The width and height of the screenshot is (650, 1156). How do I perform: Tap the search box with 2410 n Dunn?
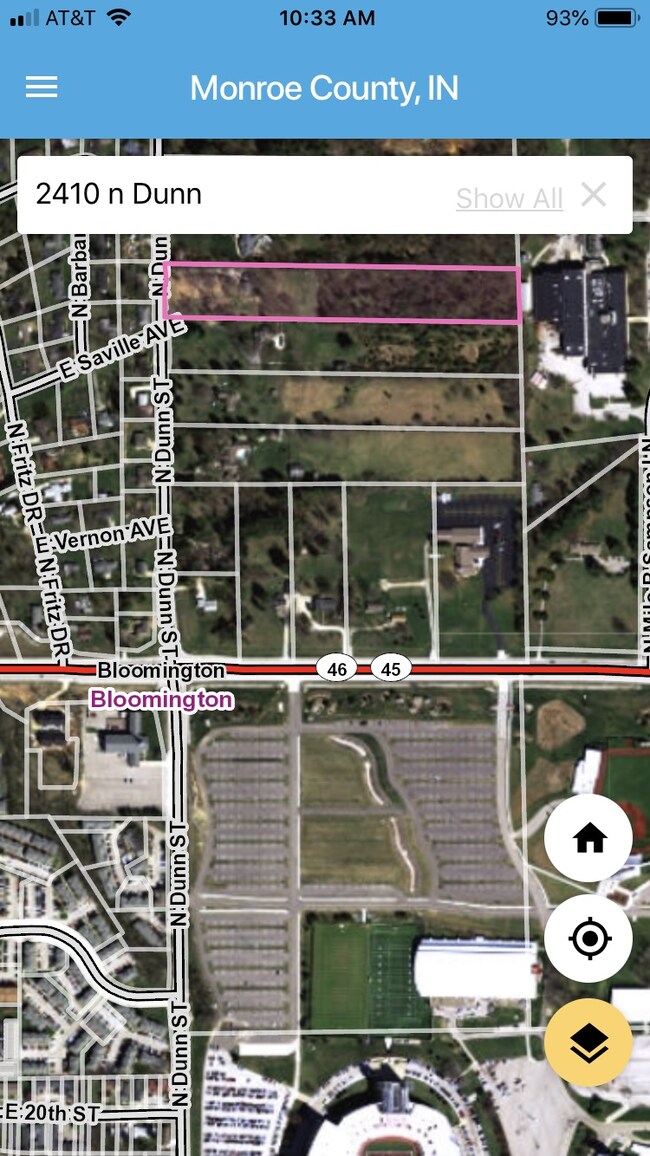coord(230,194)
